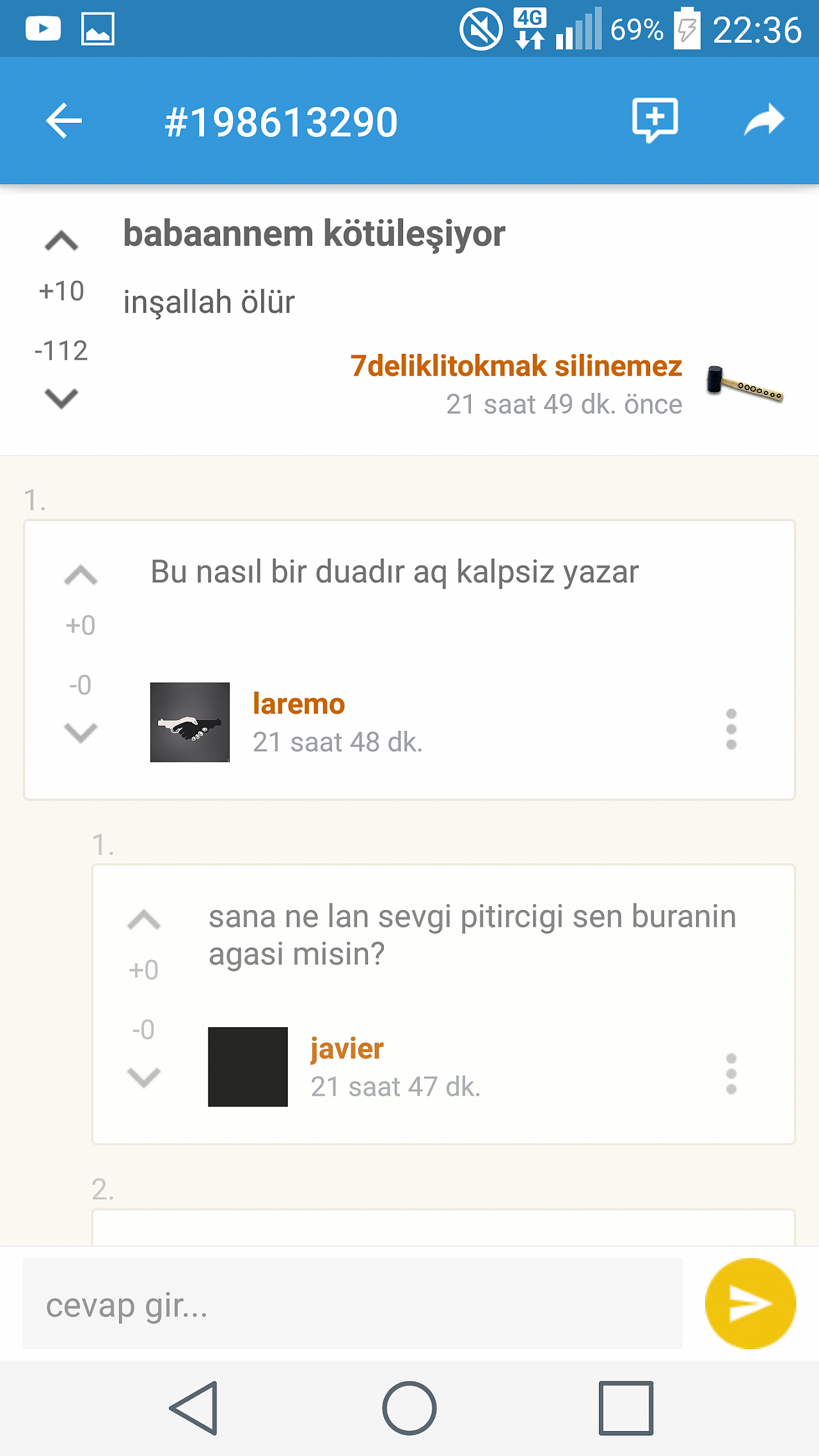The height and width of the screenshot is (1456, 819).
Task: Send the reply with the yellow button
Action: [x=751, y=1304]
